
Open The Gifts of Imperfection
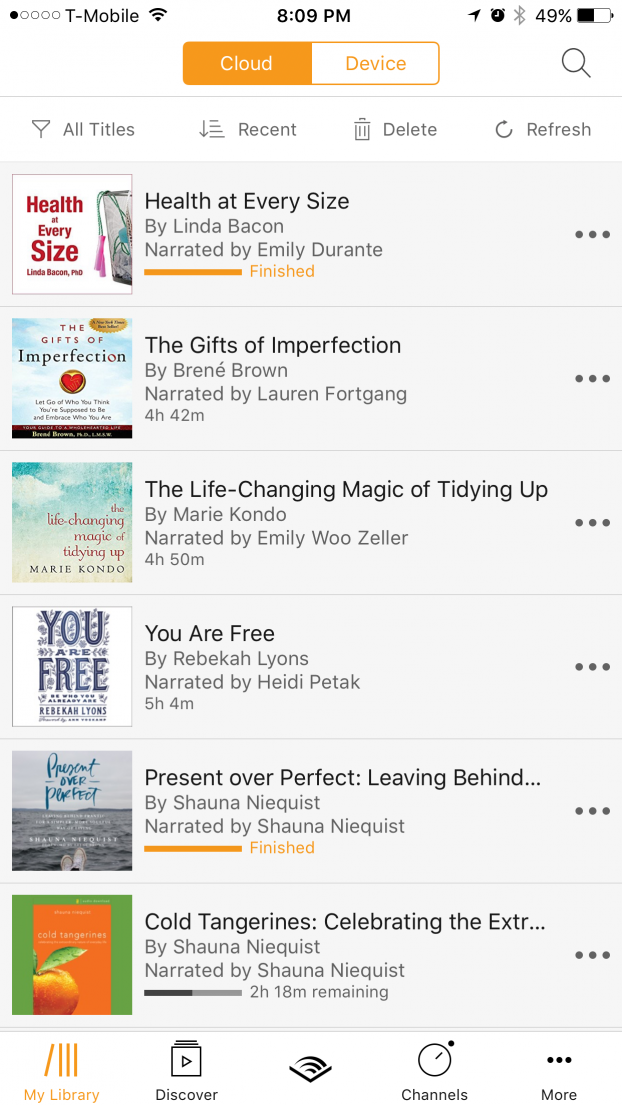tap(311, 378)
